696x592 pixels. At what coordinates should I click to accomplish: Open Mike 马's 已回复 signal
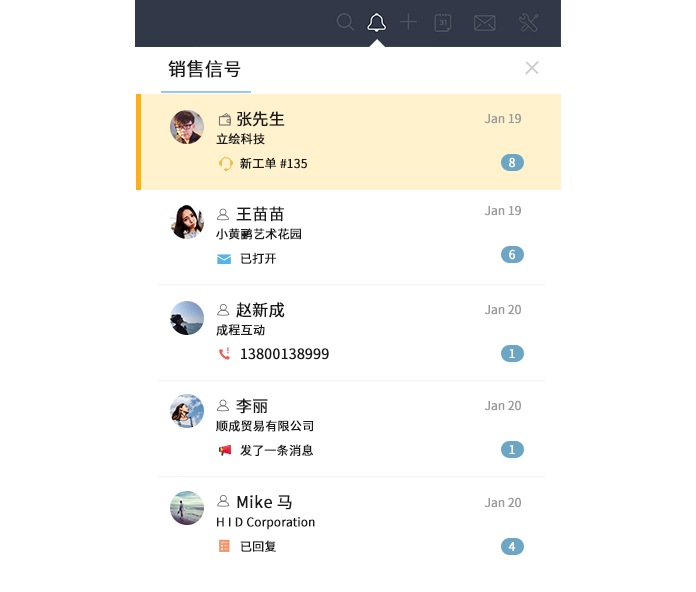350,525
